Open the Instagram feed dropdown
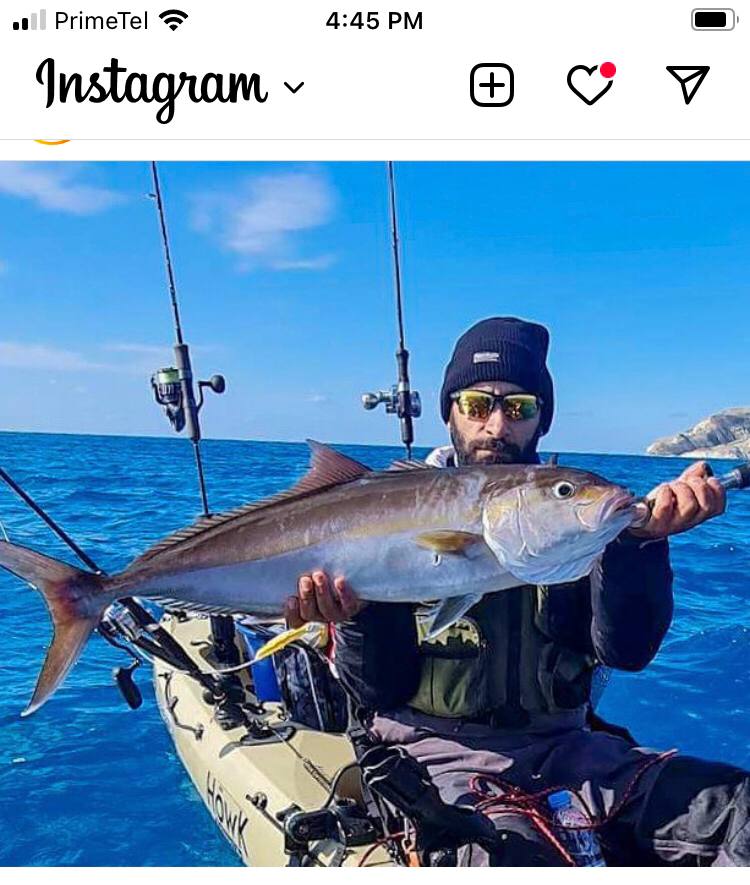The width and height of the screenshot is (750, 885). tap(293, 88)
